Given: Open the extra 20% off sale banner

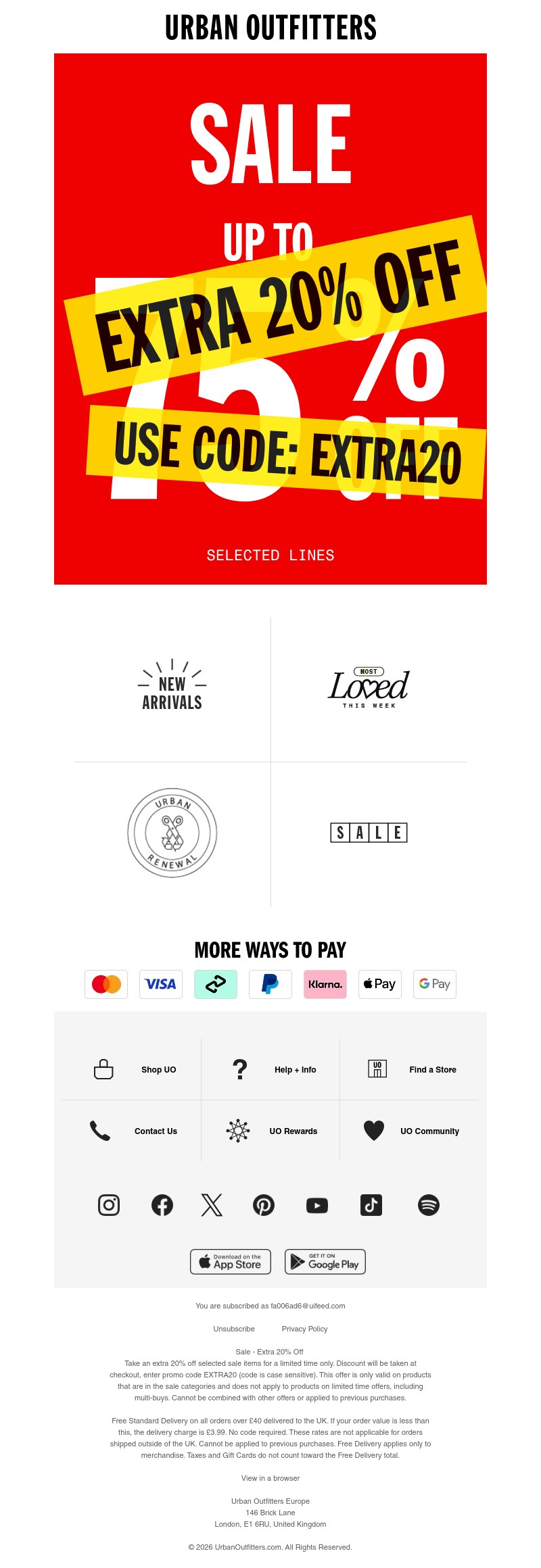Looking at the screenshot, I should (x=270, y=318).
